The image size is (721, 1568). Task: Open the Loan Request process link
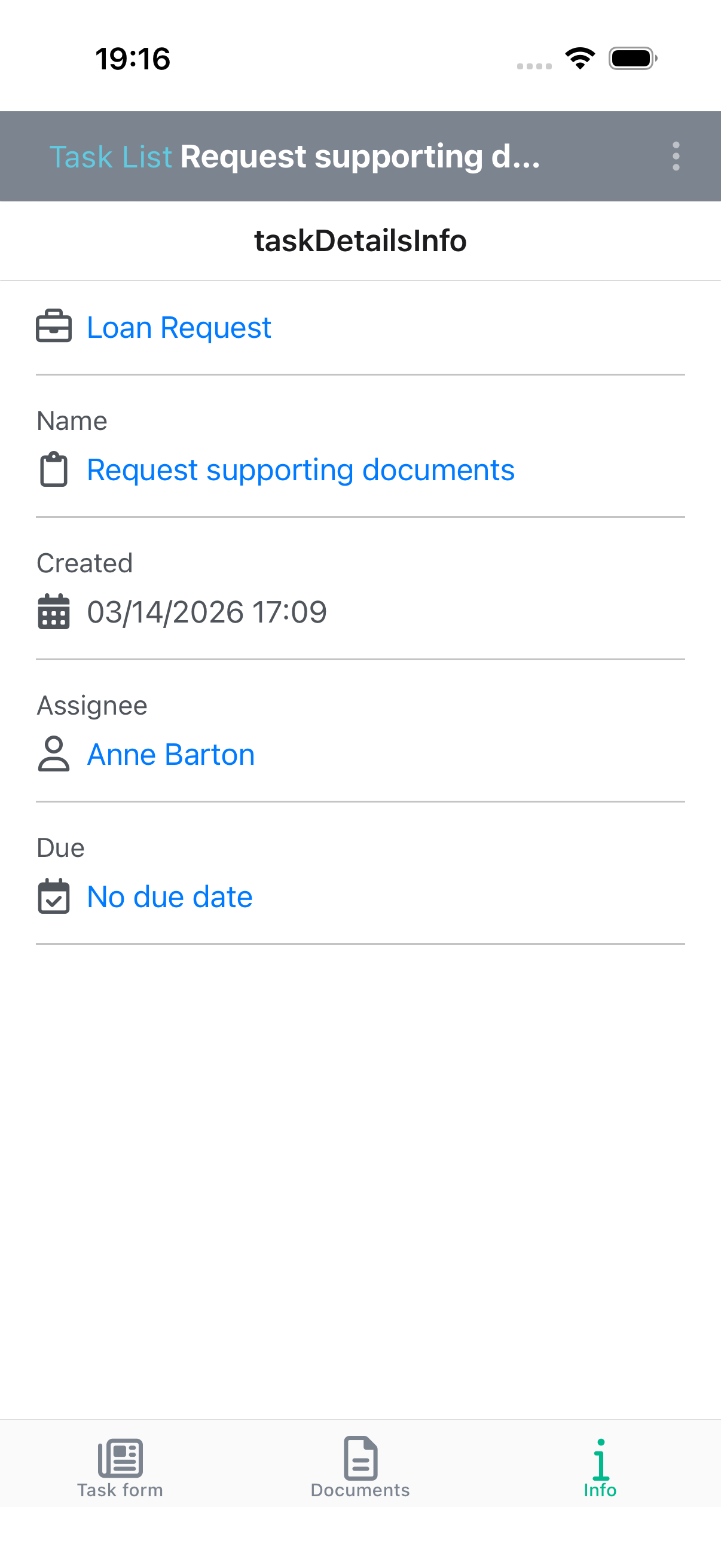tap(179, 327)
